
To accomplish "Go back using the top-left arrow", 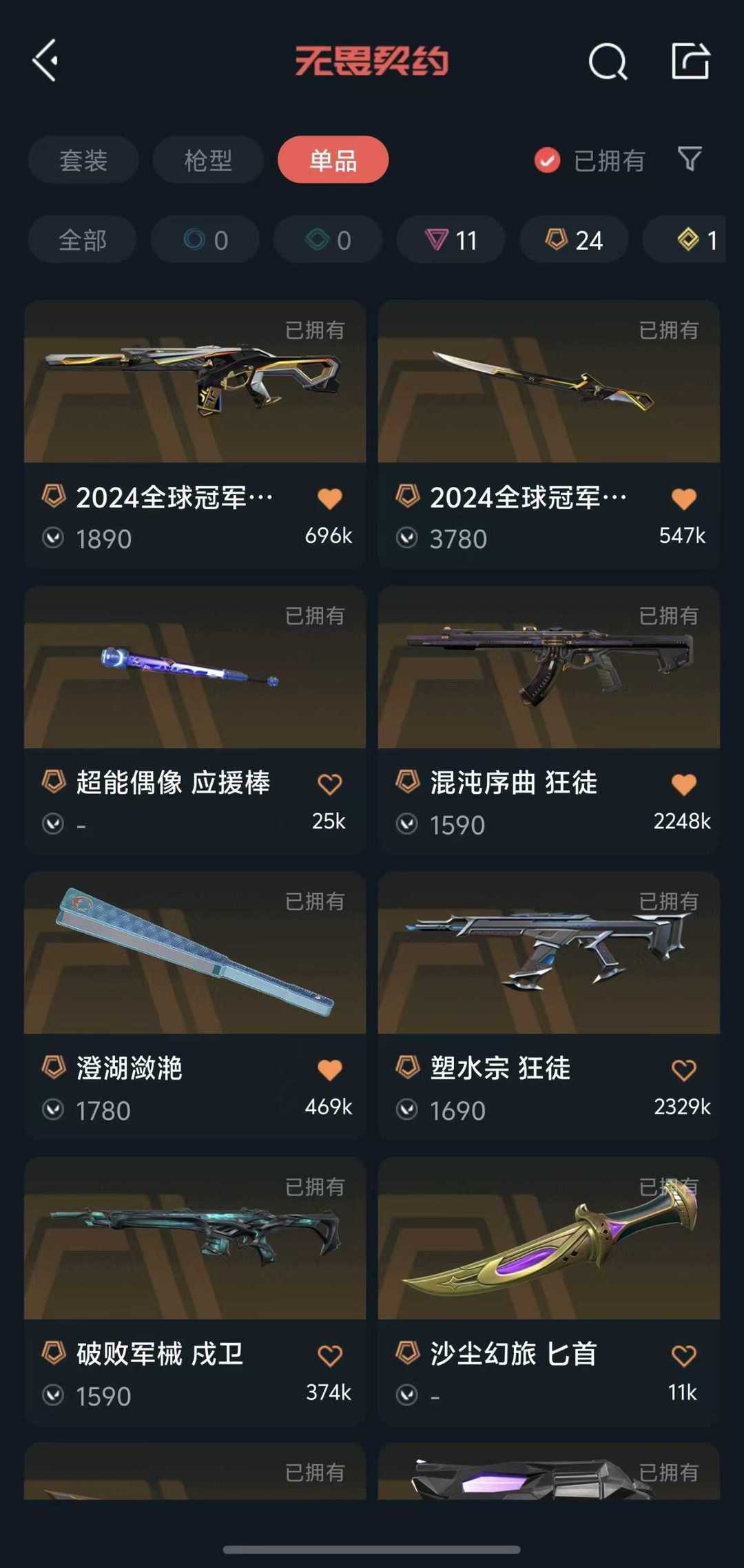I will (x=45, y=61).
